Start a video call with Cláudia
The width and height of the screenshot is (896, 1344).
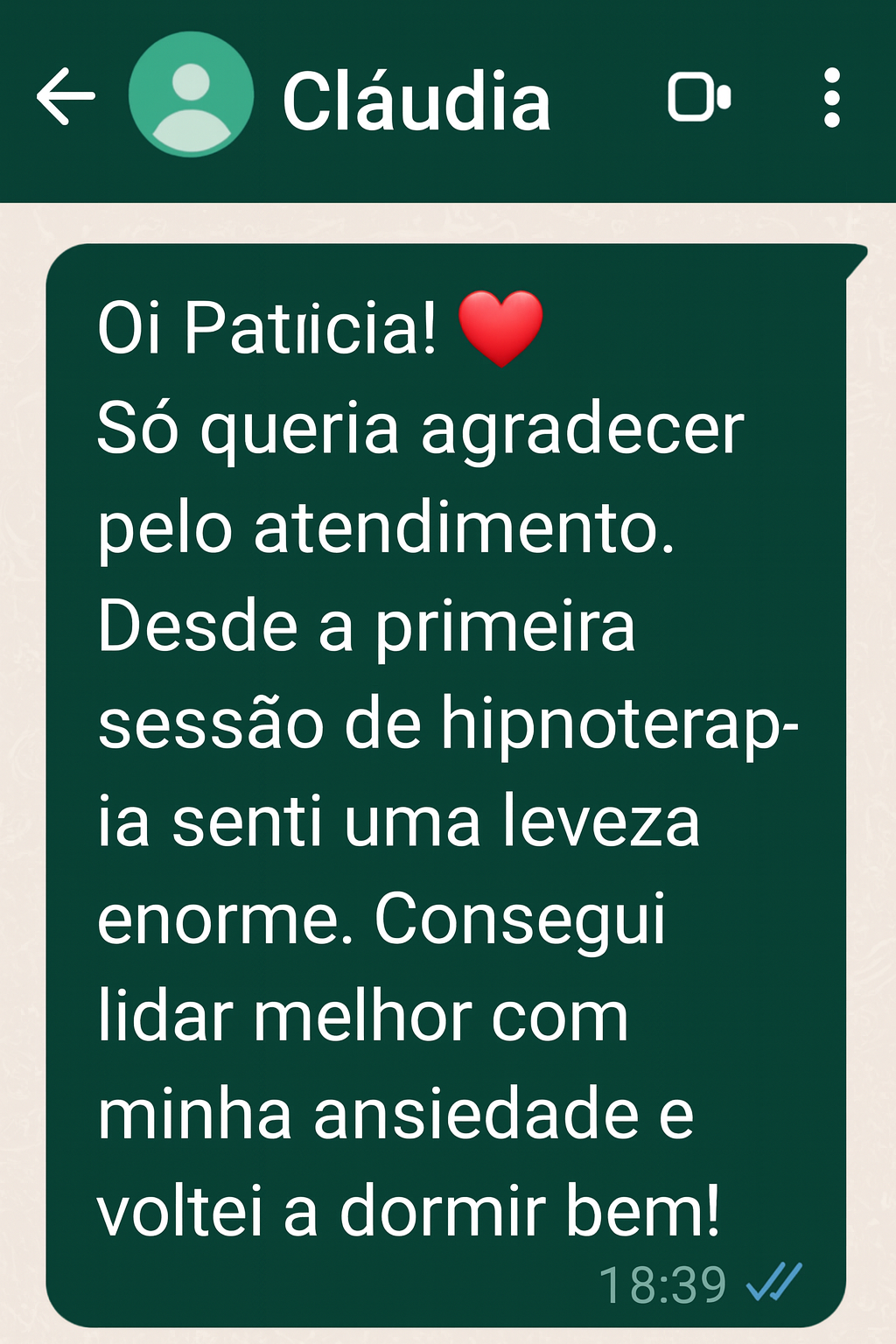click(699, 97)
